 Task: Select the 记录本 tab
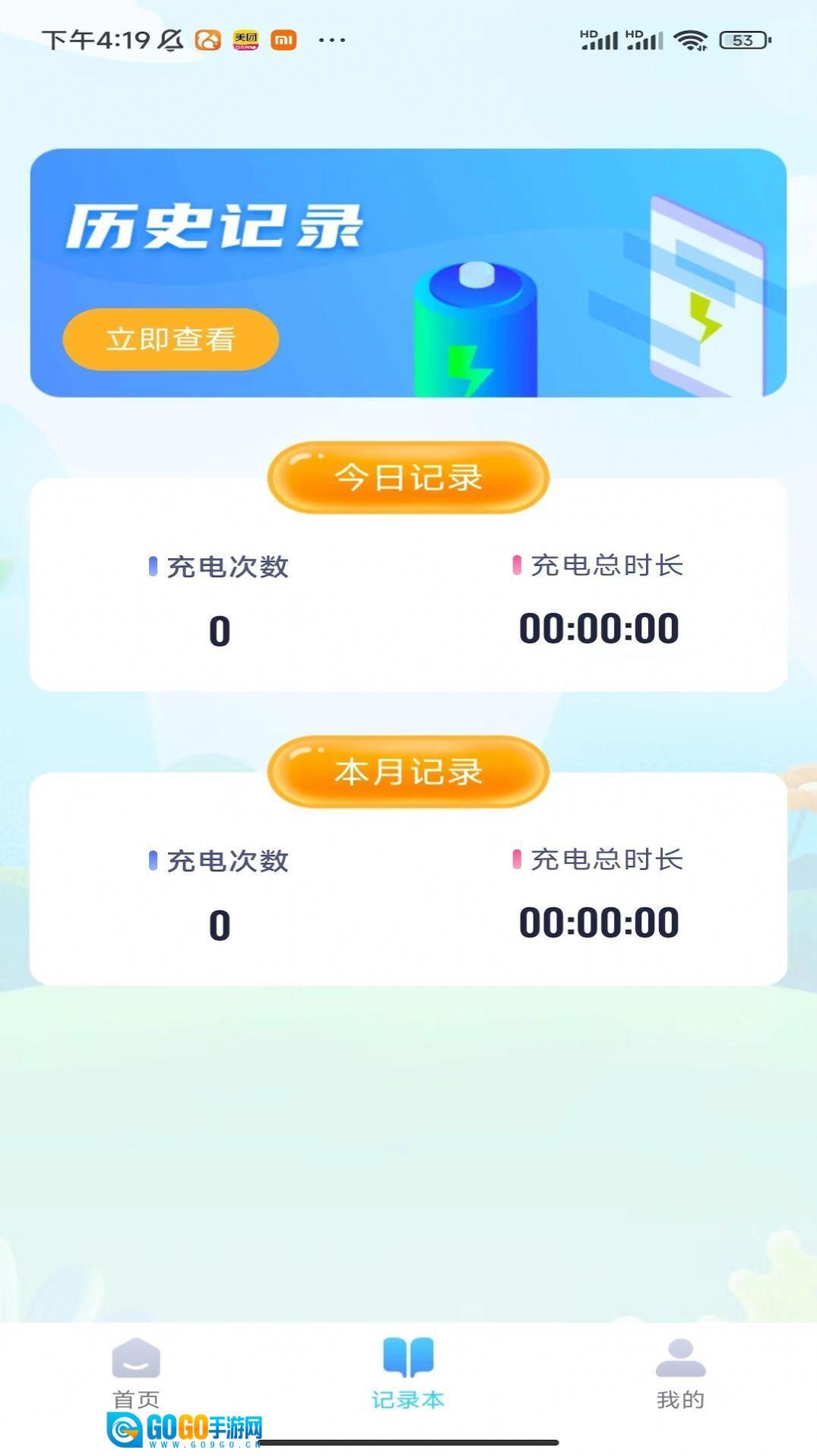click(x=408, y=1372)
